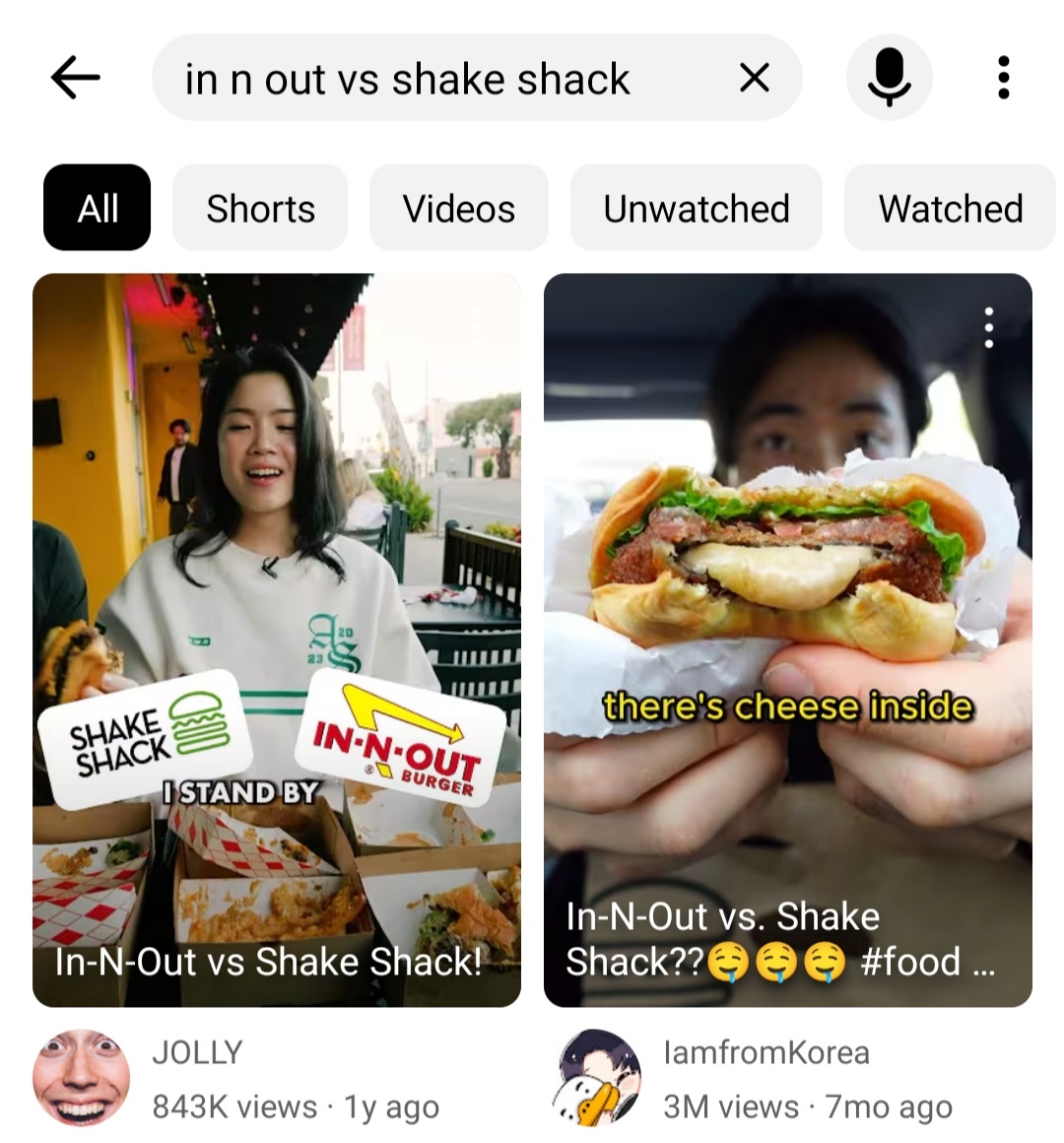Show only Unwatched results
Screen dimensions: 1064x1143
coord(696,208)
